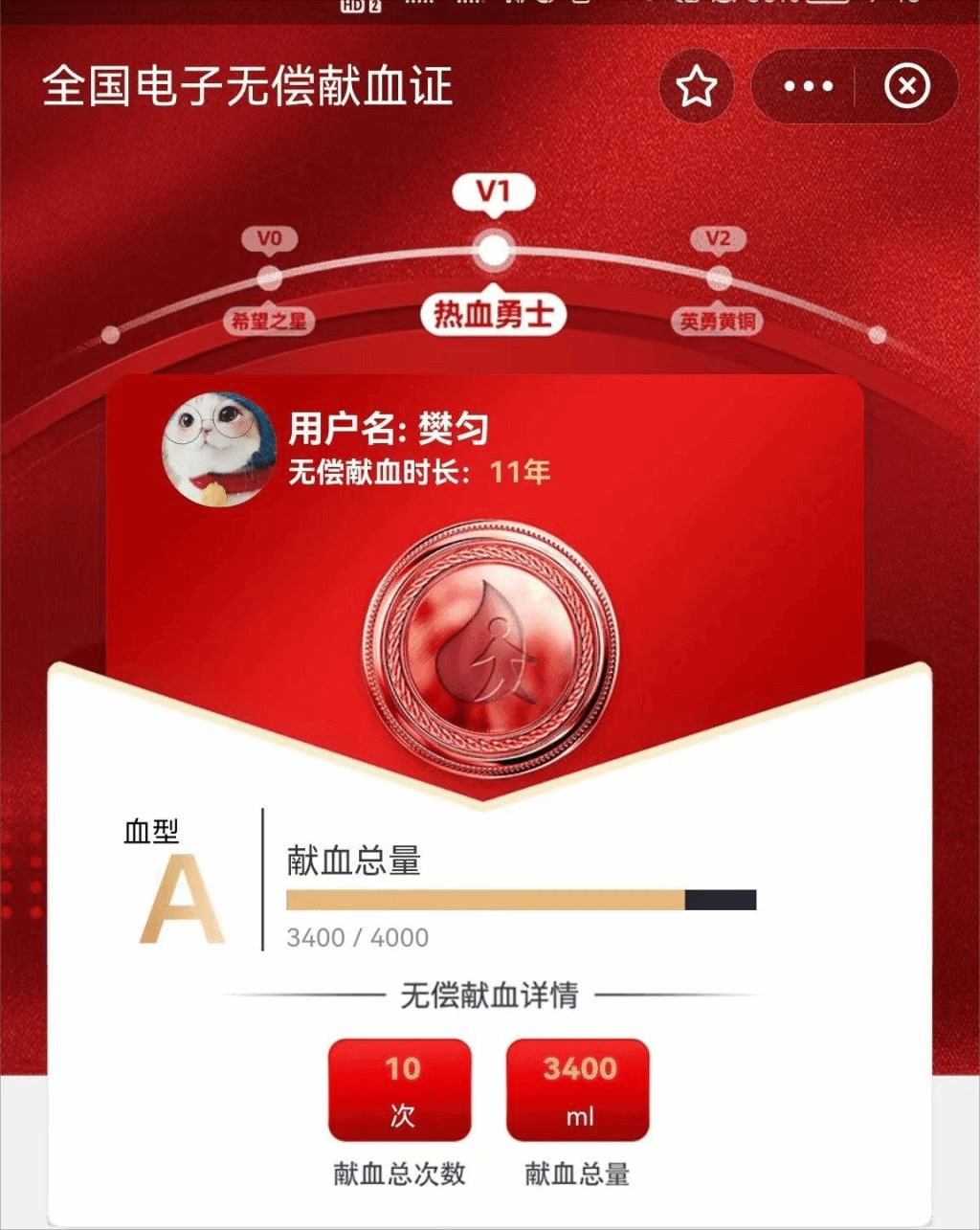Open the three-dot more options menu

[808, 87]
